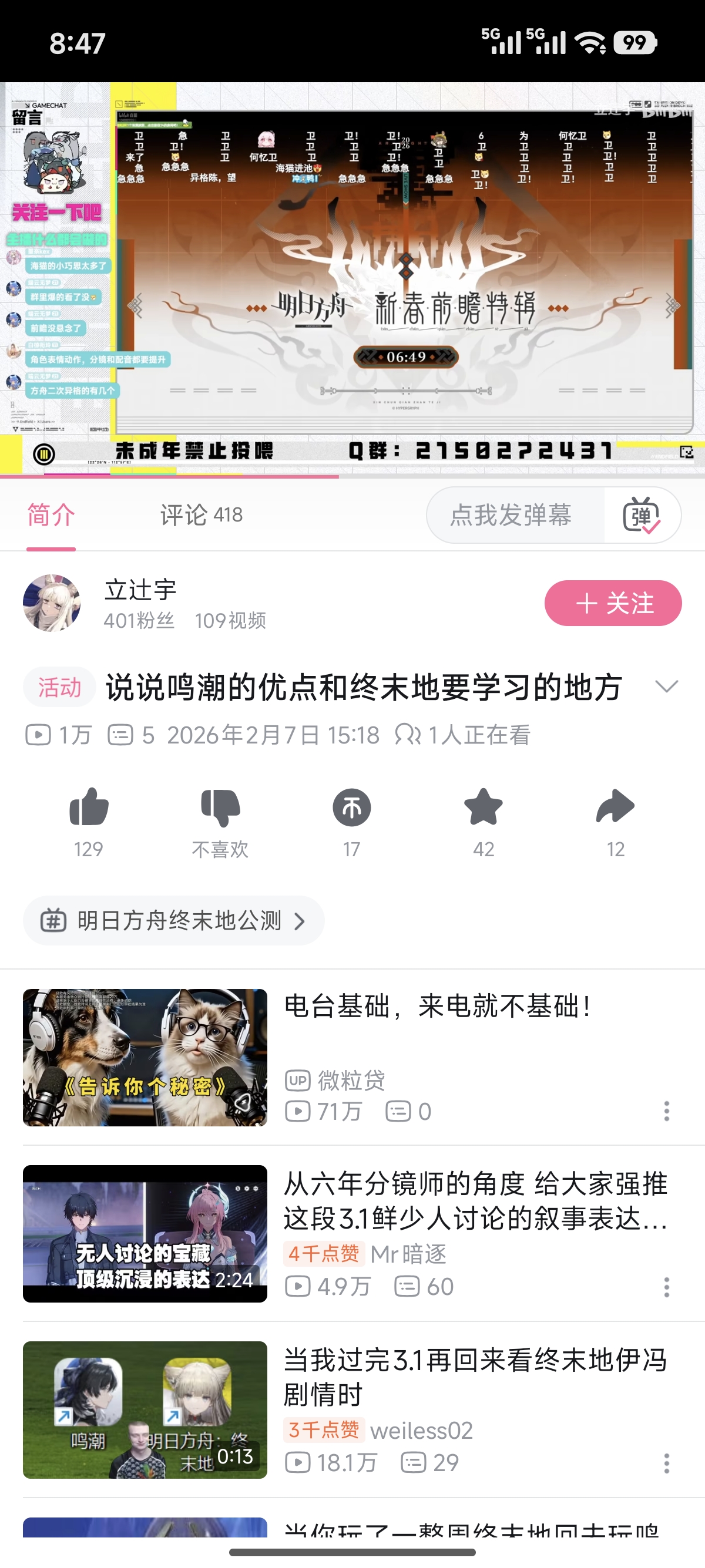Toggle the danmaku display icon
The width and height of the screenshot is (705, 1568).
coord(641,515)
